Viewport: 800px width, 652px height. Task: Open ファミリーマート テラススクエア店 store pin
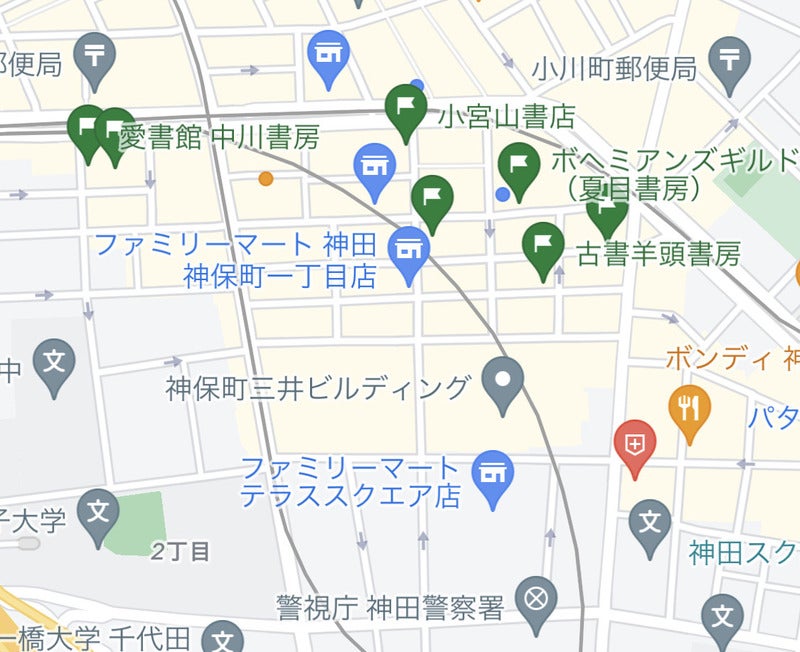click(493, 473)
